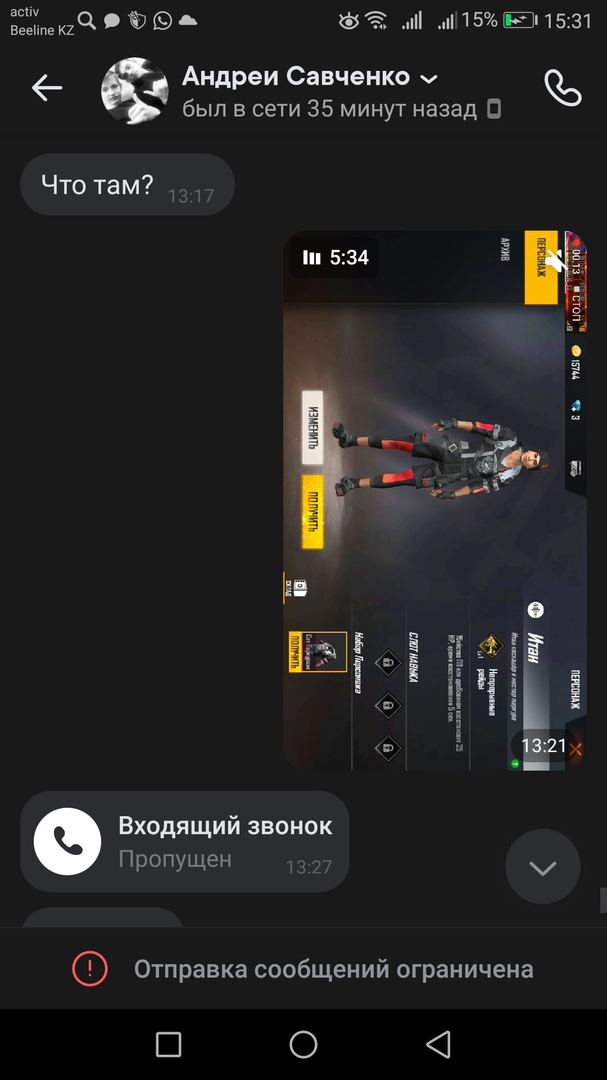Viewport: 607px width, 1080px height.
Task: Expand the Андрей Савченко name dropdown
Action: tap(429, 78)
